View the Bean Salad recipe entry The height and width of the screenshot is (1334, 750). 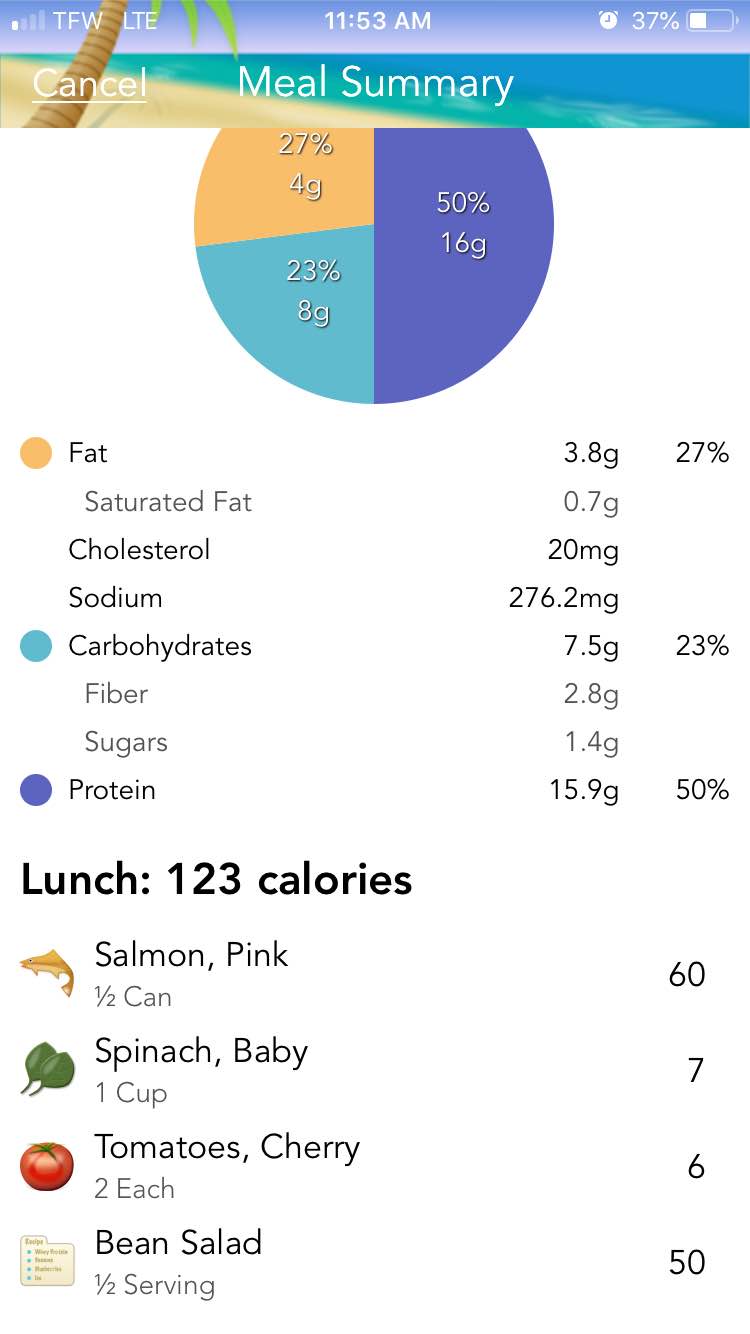pyautogui.click(x=375, y=1261)
